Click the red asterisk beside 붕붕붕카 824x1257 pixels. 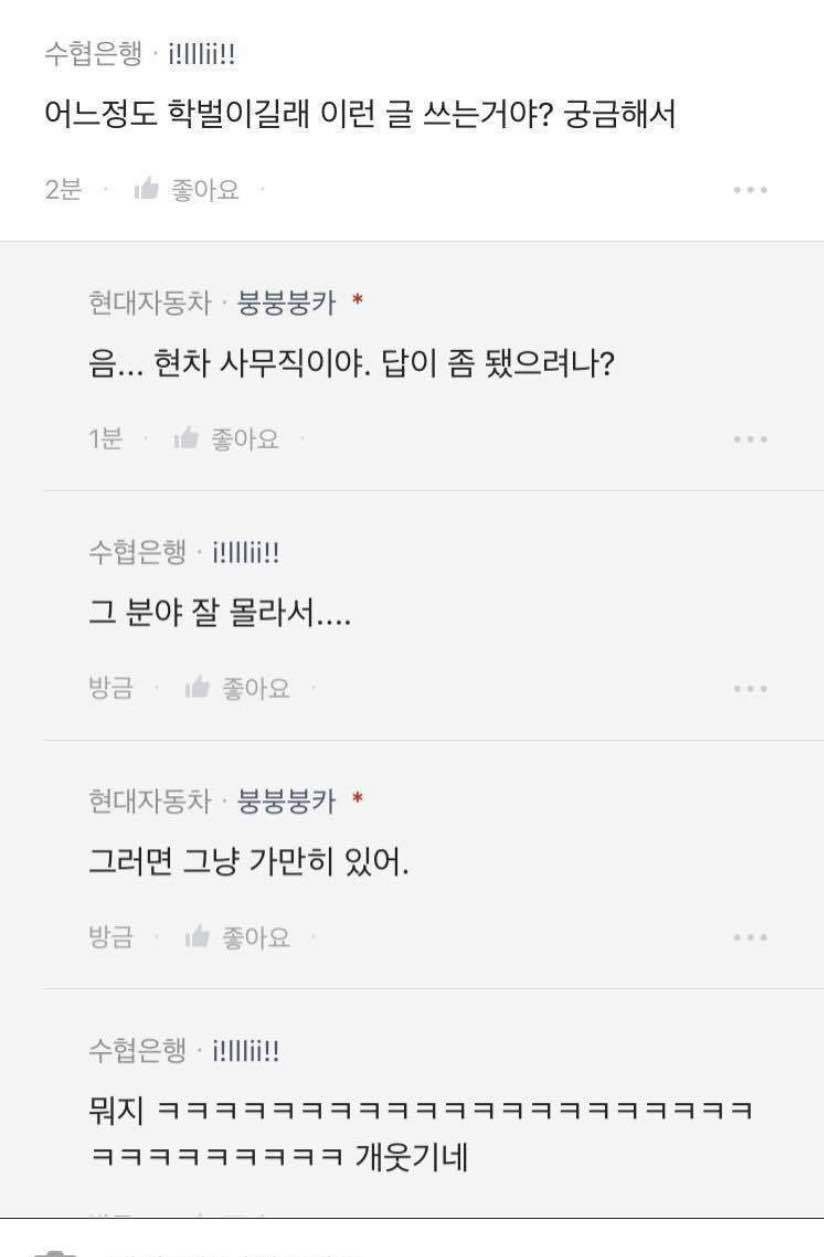click(x=356, y=299)
